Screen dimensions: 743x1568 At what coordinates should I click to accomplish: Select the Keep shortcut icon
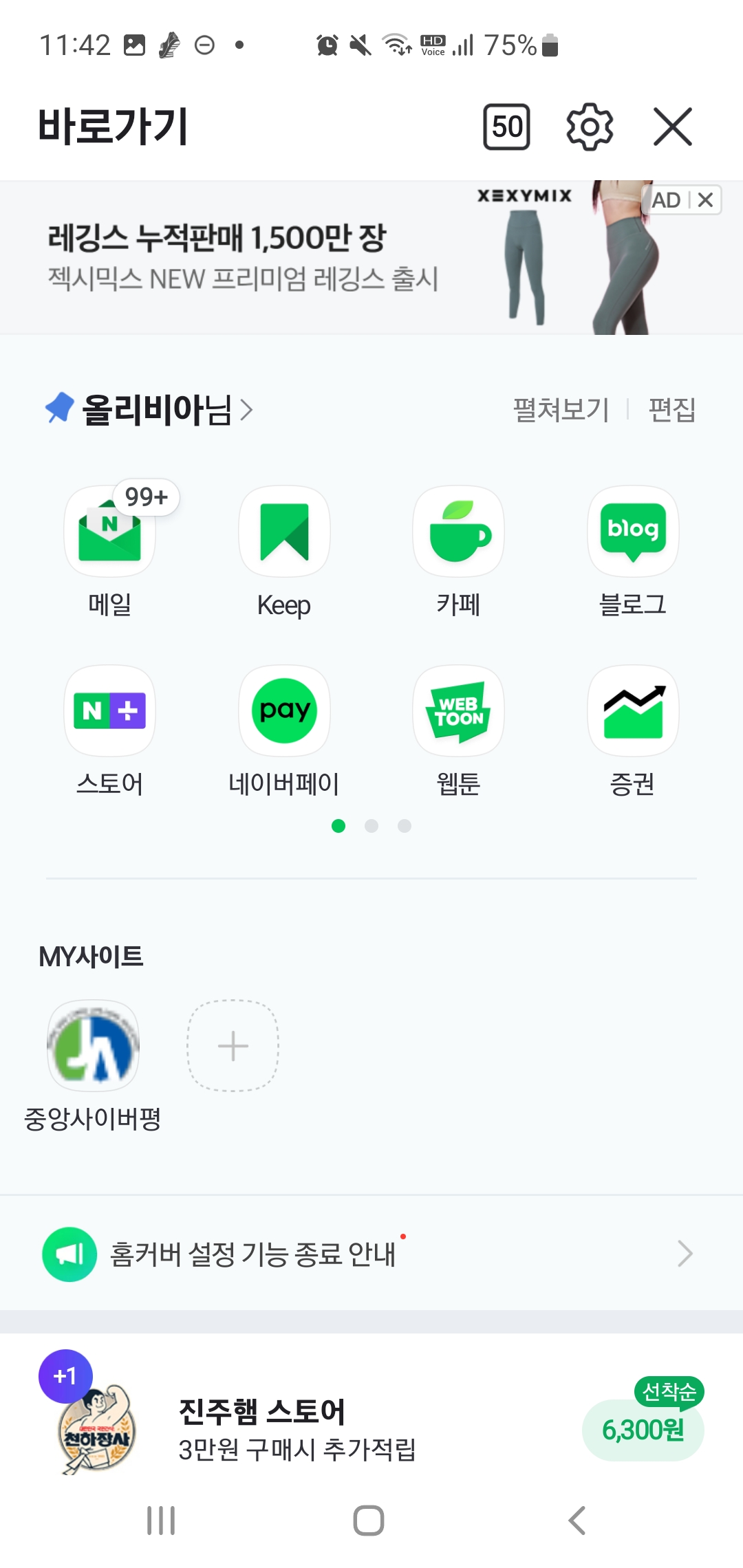284,530
